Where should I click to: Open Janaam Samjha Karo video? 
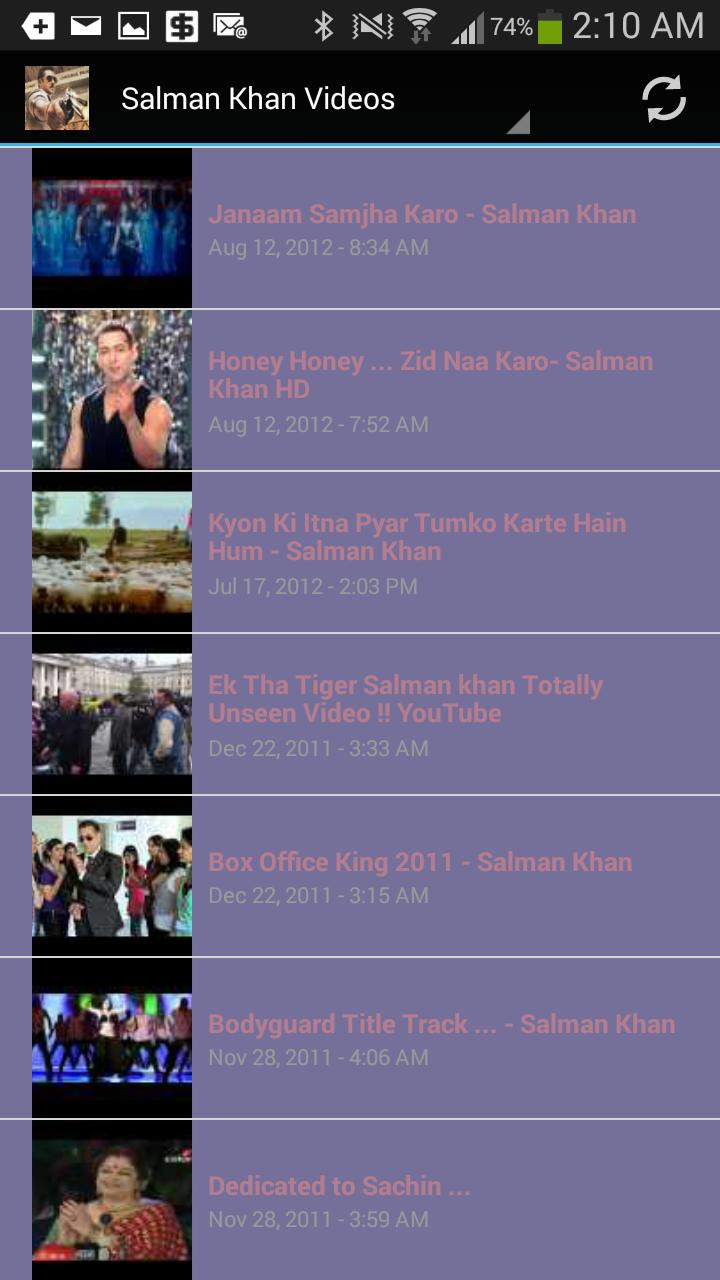point(421,228)
